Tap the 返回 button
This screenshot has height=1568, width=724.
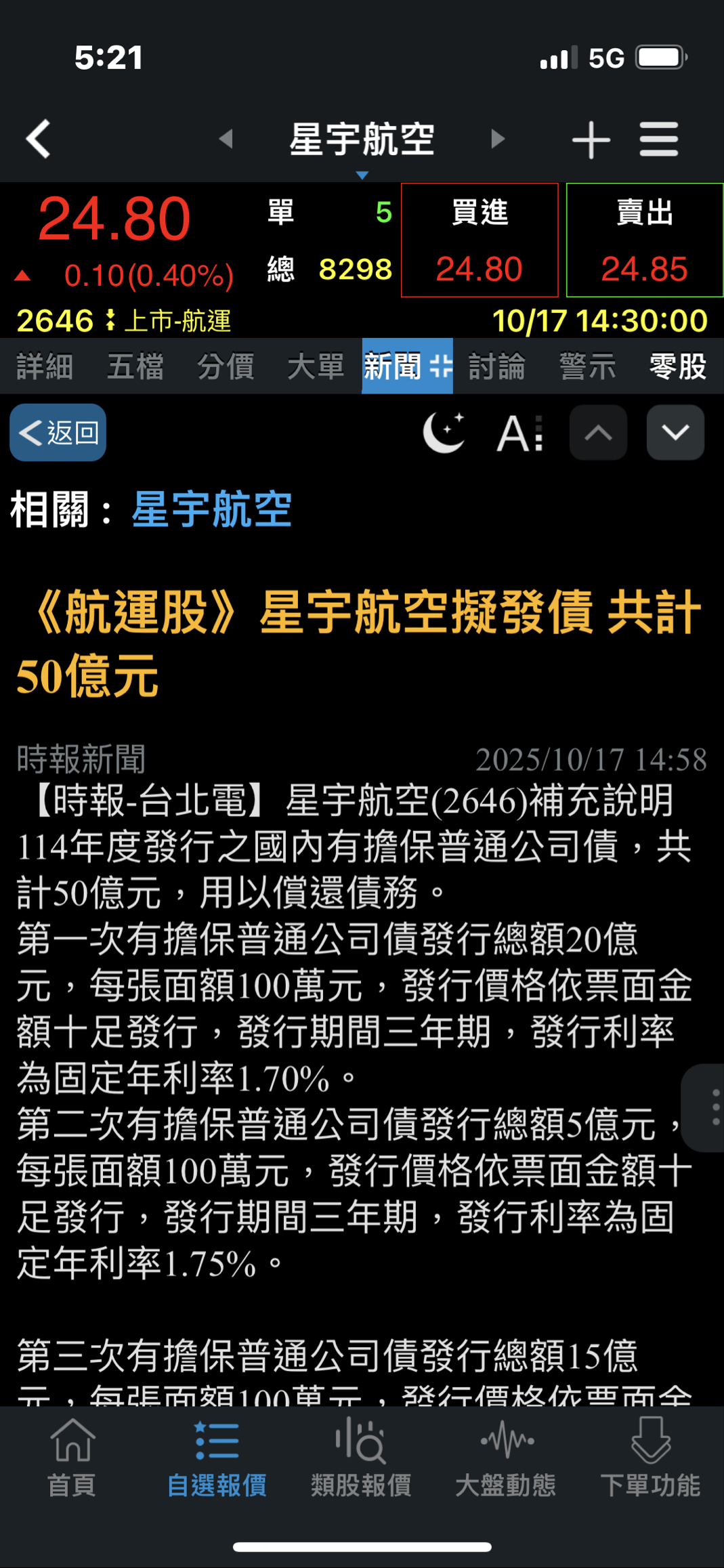[58, 433]
